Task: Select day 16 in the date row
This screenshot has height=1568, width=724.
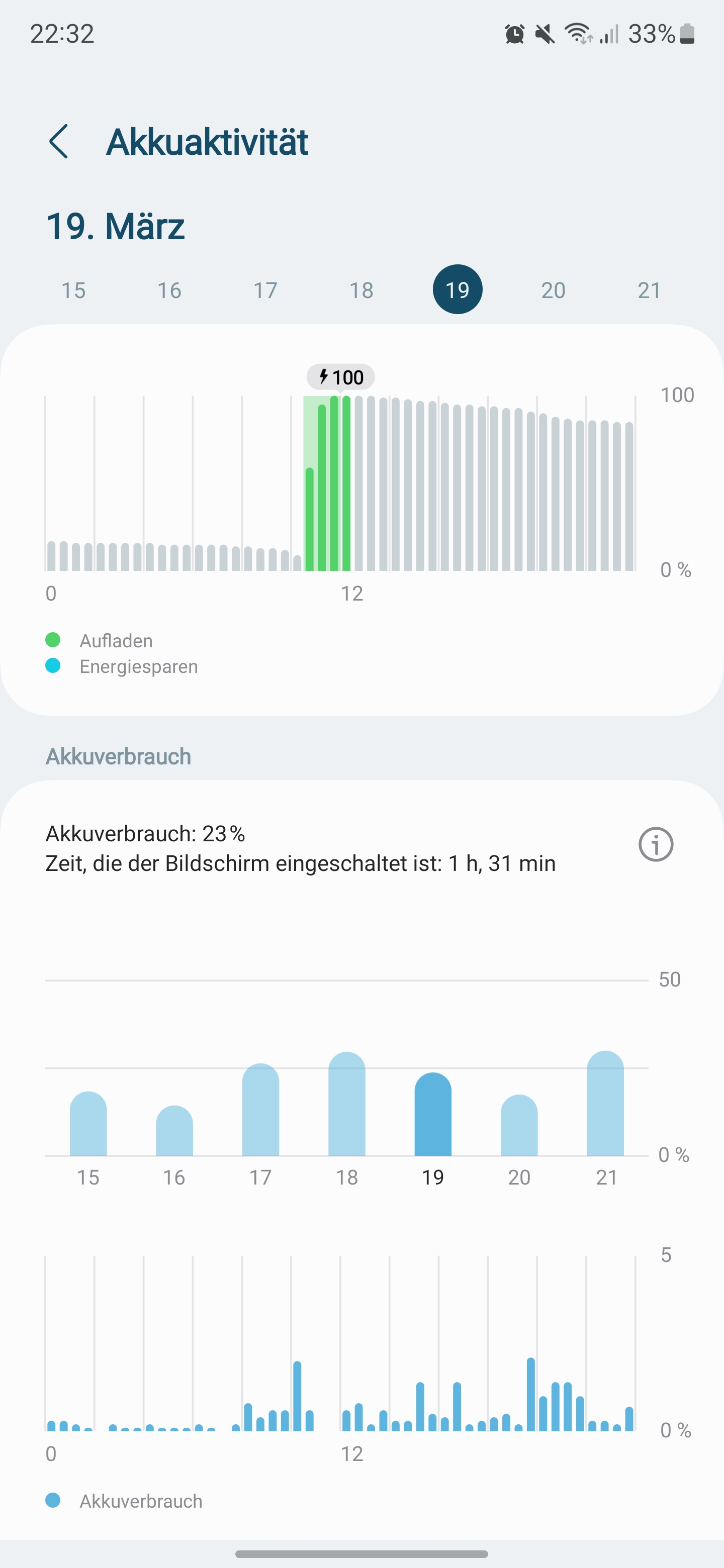Action: pos(169,290)
